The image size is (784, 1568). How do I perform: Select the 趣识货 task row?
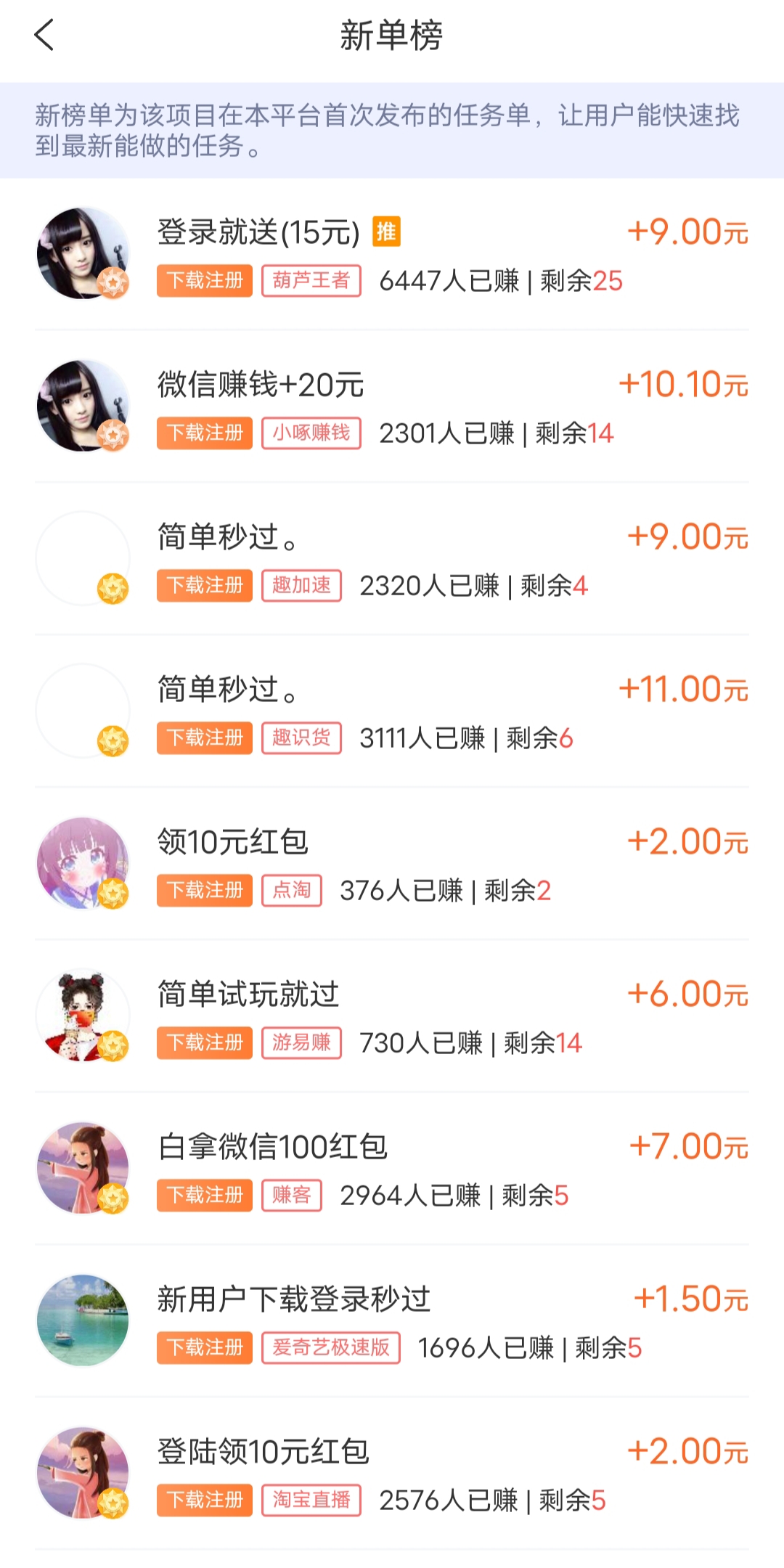(x=392, y=711)
